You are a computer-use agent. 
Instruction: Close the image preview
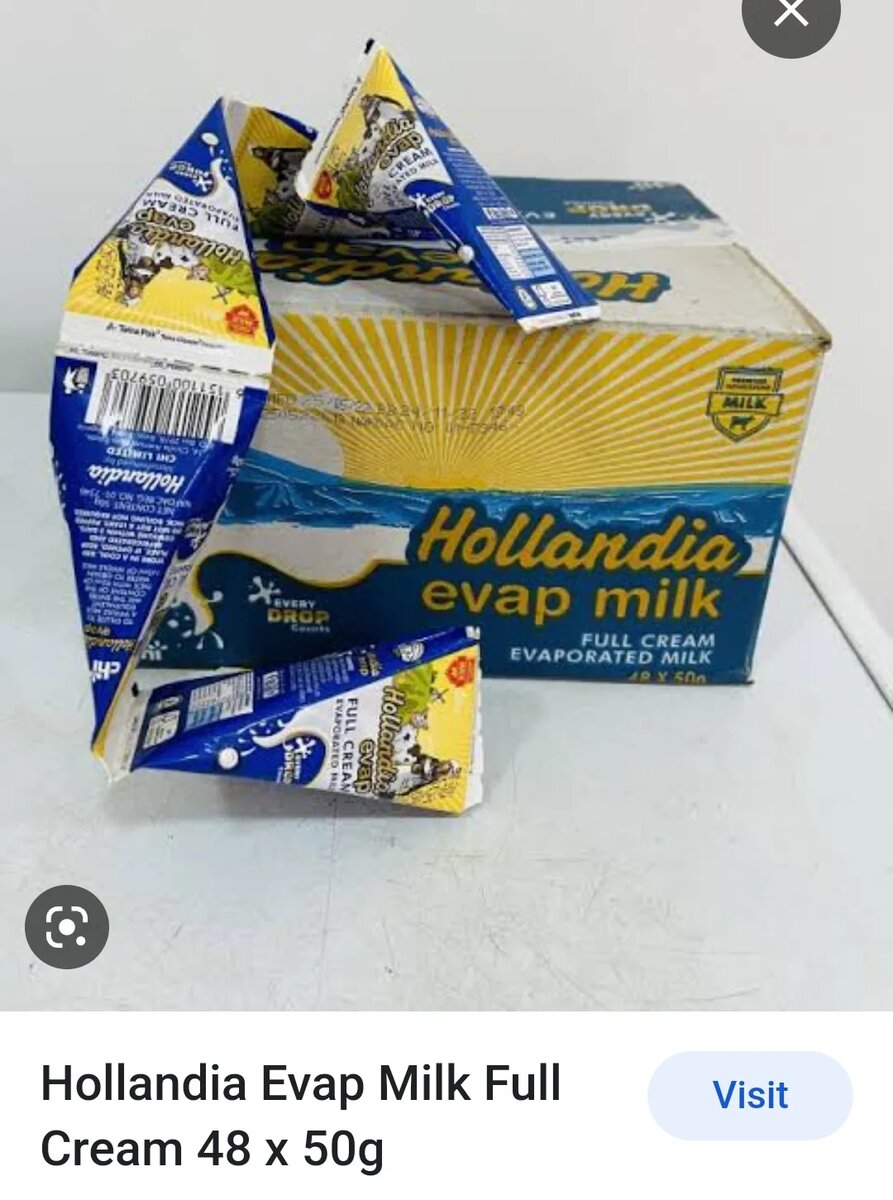[x=791, y=14]
